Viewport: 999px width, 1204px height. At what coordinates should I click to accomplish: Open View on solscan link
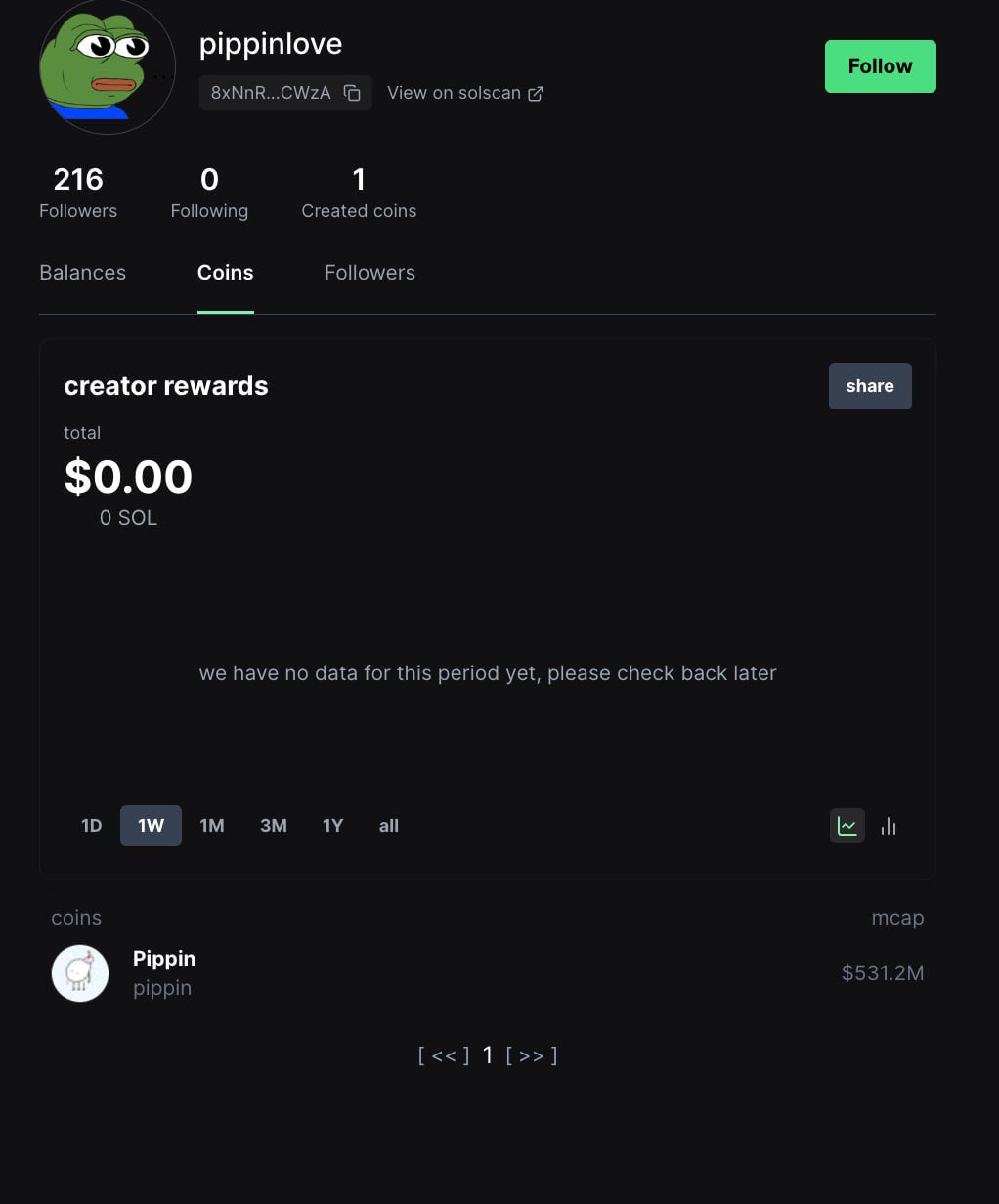click(x=465, y=93)
